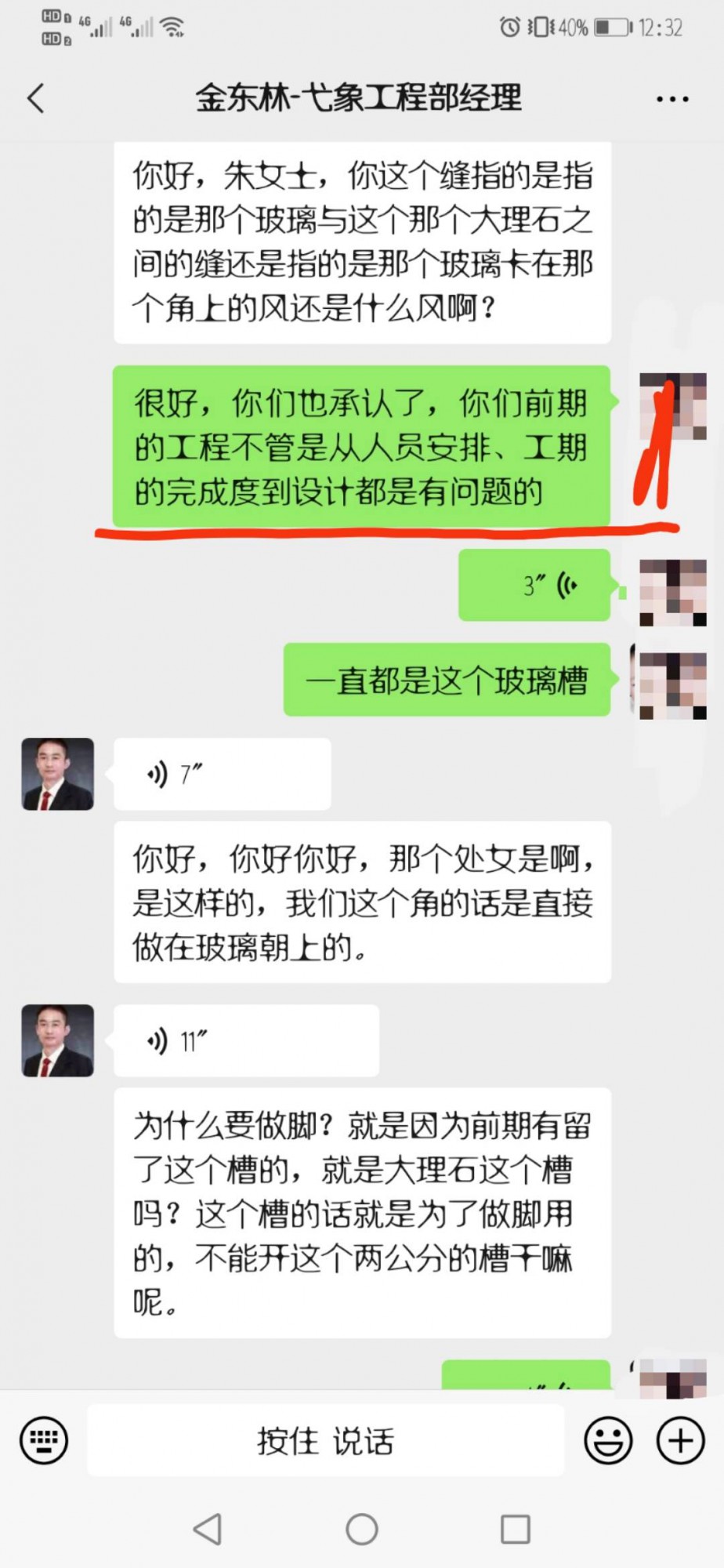
Task: Switch to keyboard text input
Action: pyautogui.click(x=44, y=1440)
